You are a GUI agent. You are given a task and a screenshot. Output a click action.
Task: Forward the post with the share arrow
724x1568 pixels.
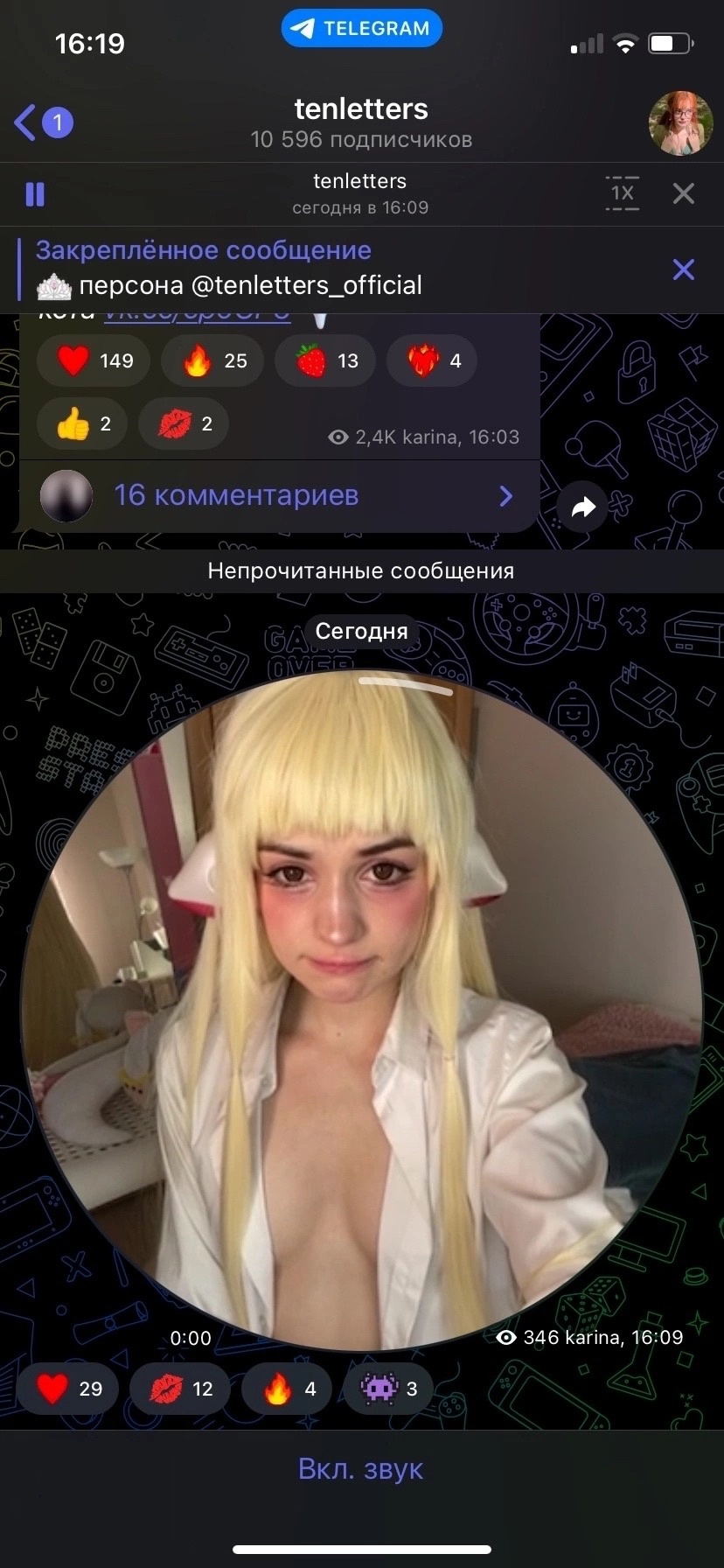[582, 507]
